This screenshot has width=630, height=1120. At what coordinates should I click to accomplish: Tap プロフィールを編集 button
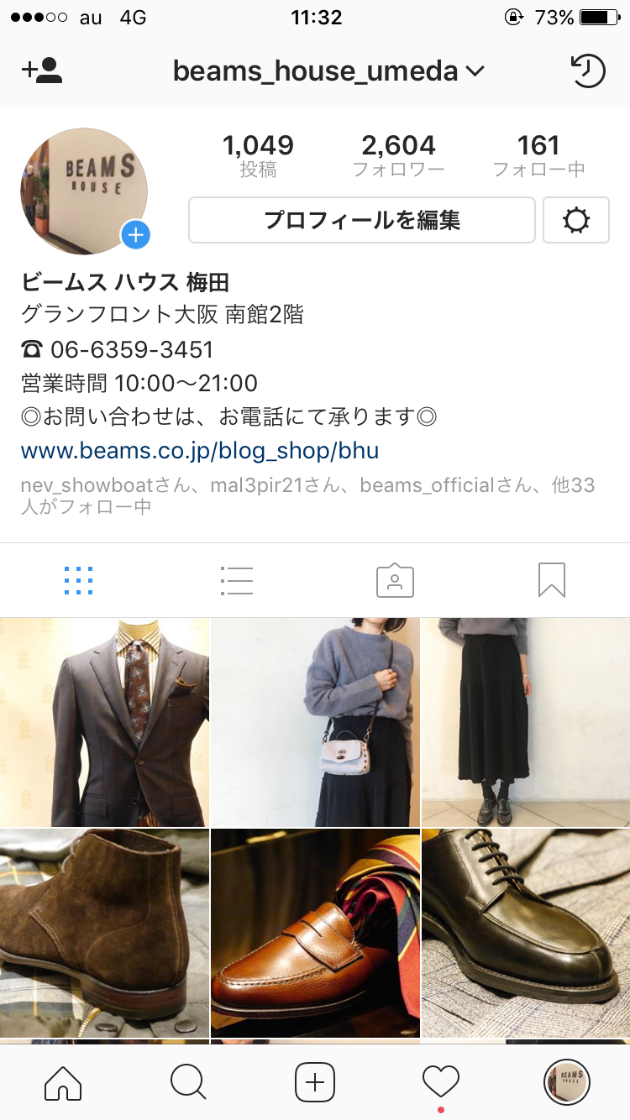362,220
